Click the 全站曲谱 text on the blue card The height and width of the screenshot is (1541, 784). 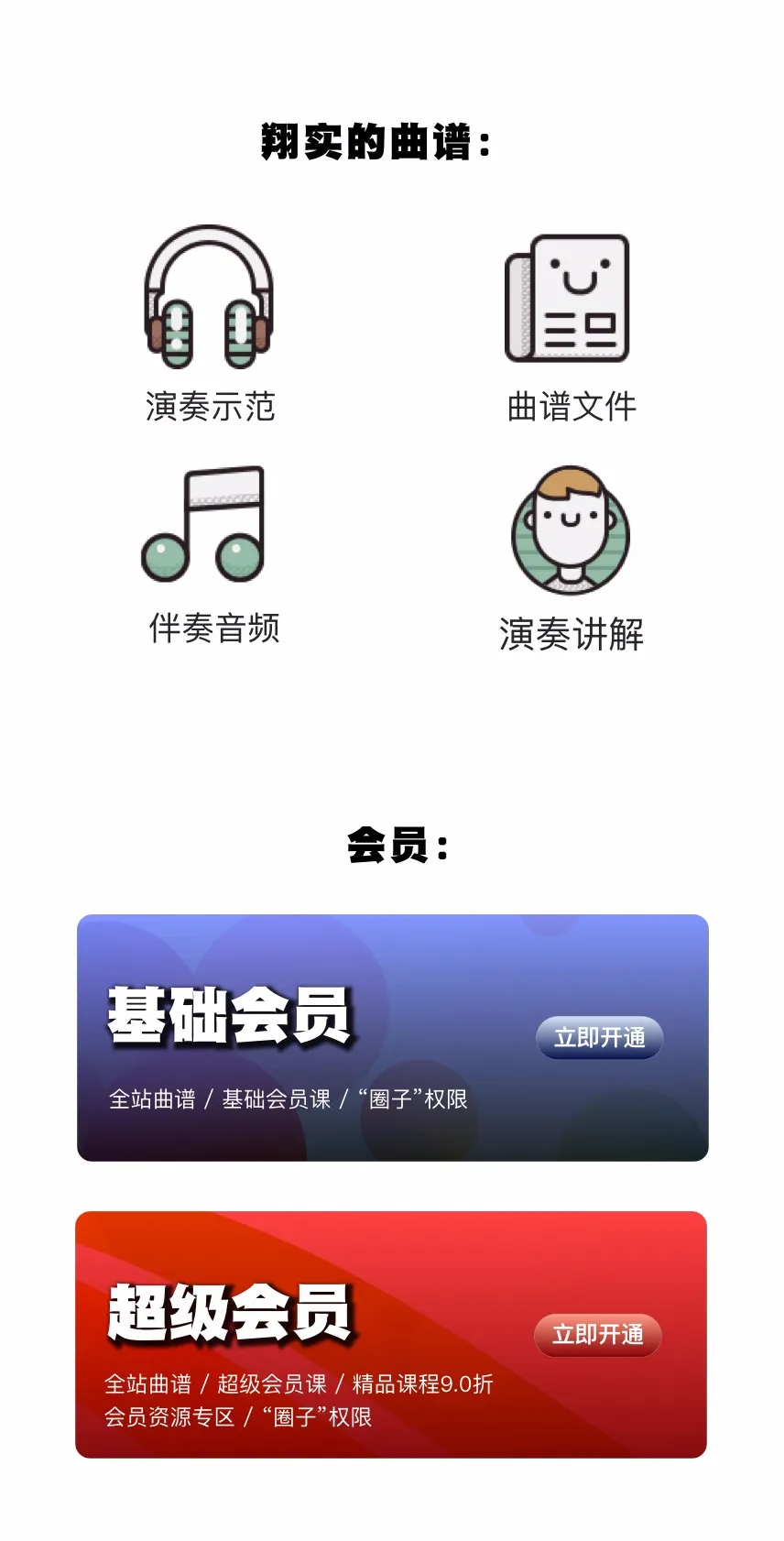pyautogui.click(x=150, y=1098)
